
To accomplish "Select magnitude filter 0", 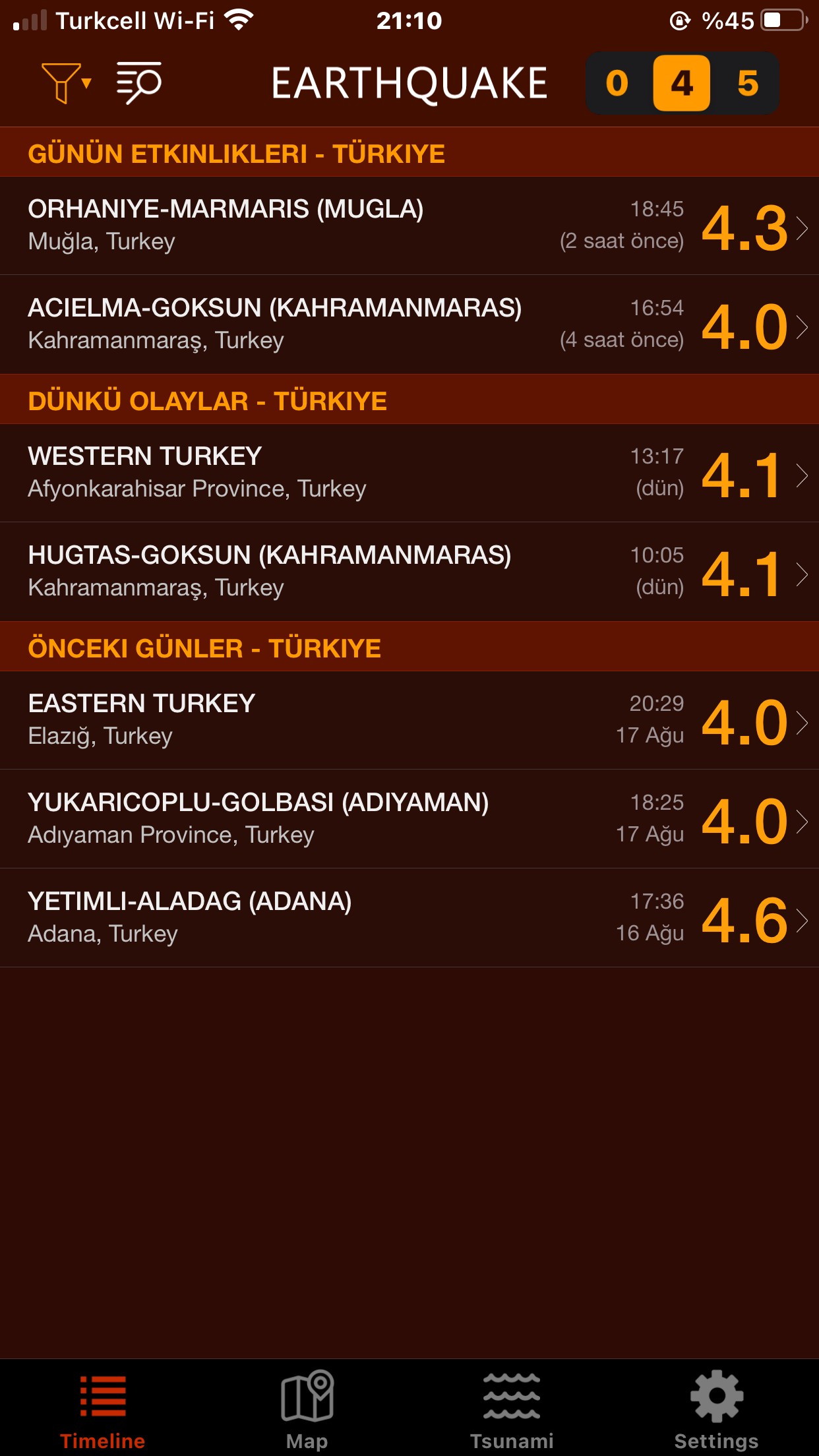I will tap(617, 83).
